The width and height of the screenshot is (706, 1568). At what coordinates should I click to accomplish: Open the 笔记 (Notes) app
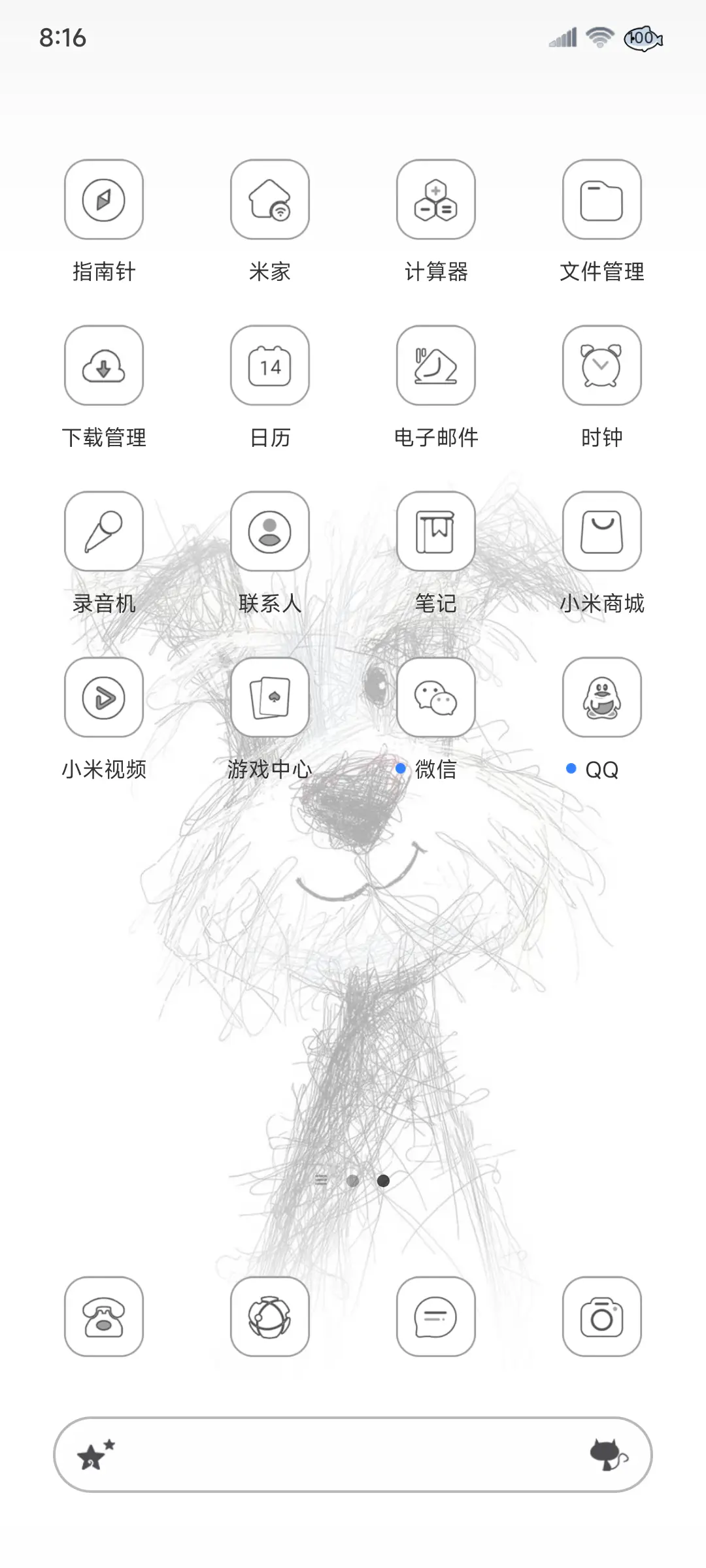pos(435,532)
